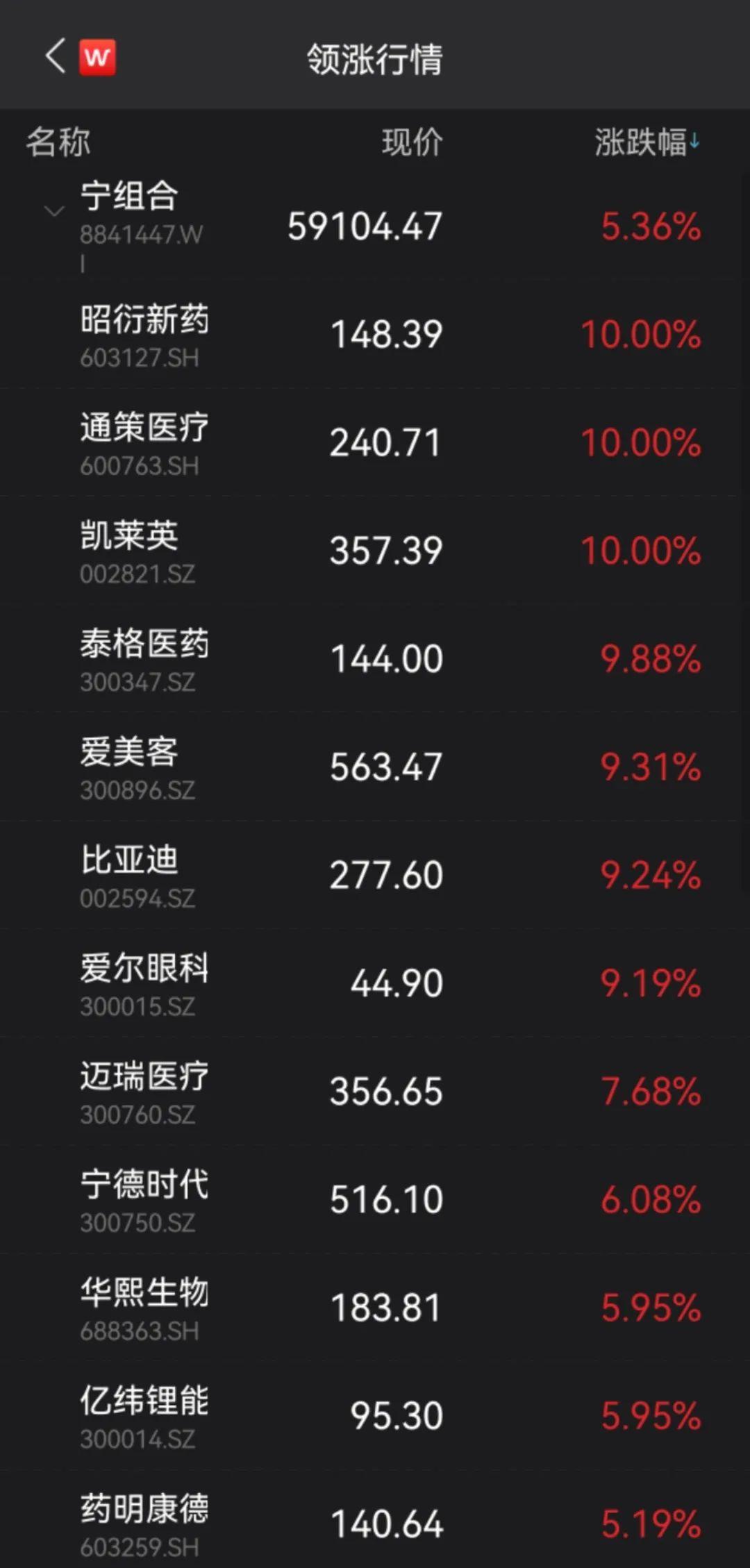
Task: Tap the red W logo icon
Action: click(x=97, y=57)
